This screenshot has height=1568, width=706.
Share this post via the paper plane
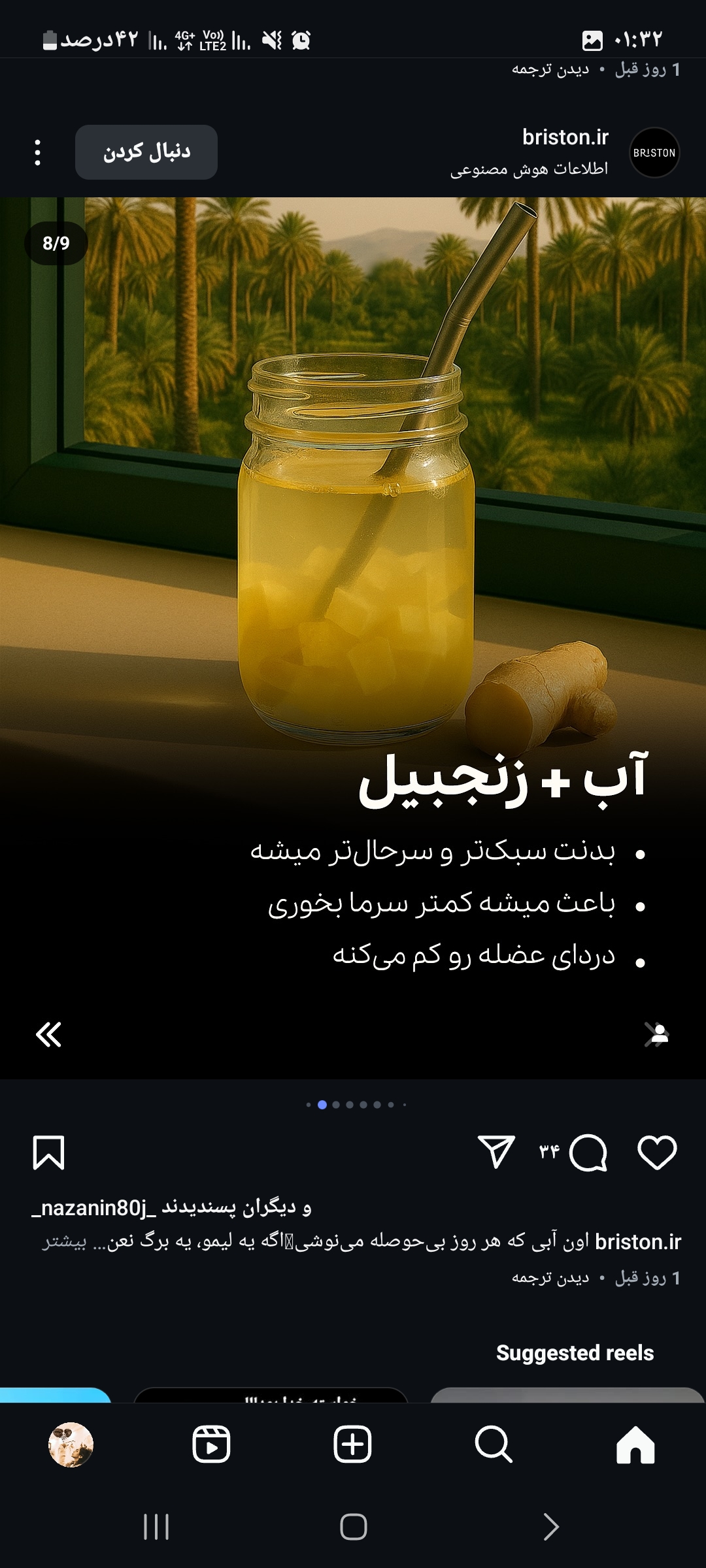click(x=496, y=1151)
